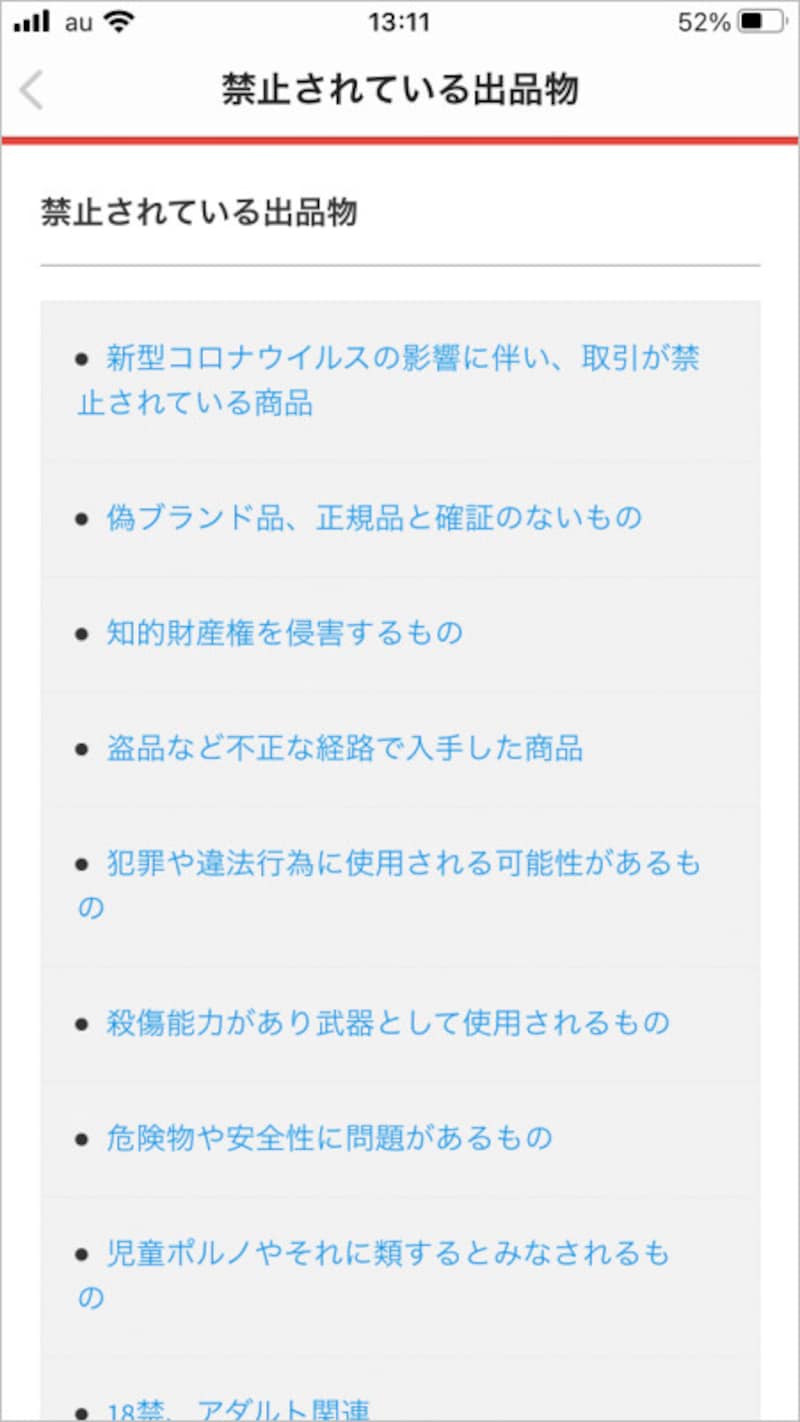The image size is (800, 1422).
Task: Open the 殺傷能力があり武器として使用されるもの link
Action: pyautogui.click(x=388, y=1023)
